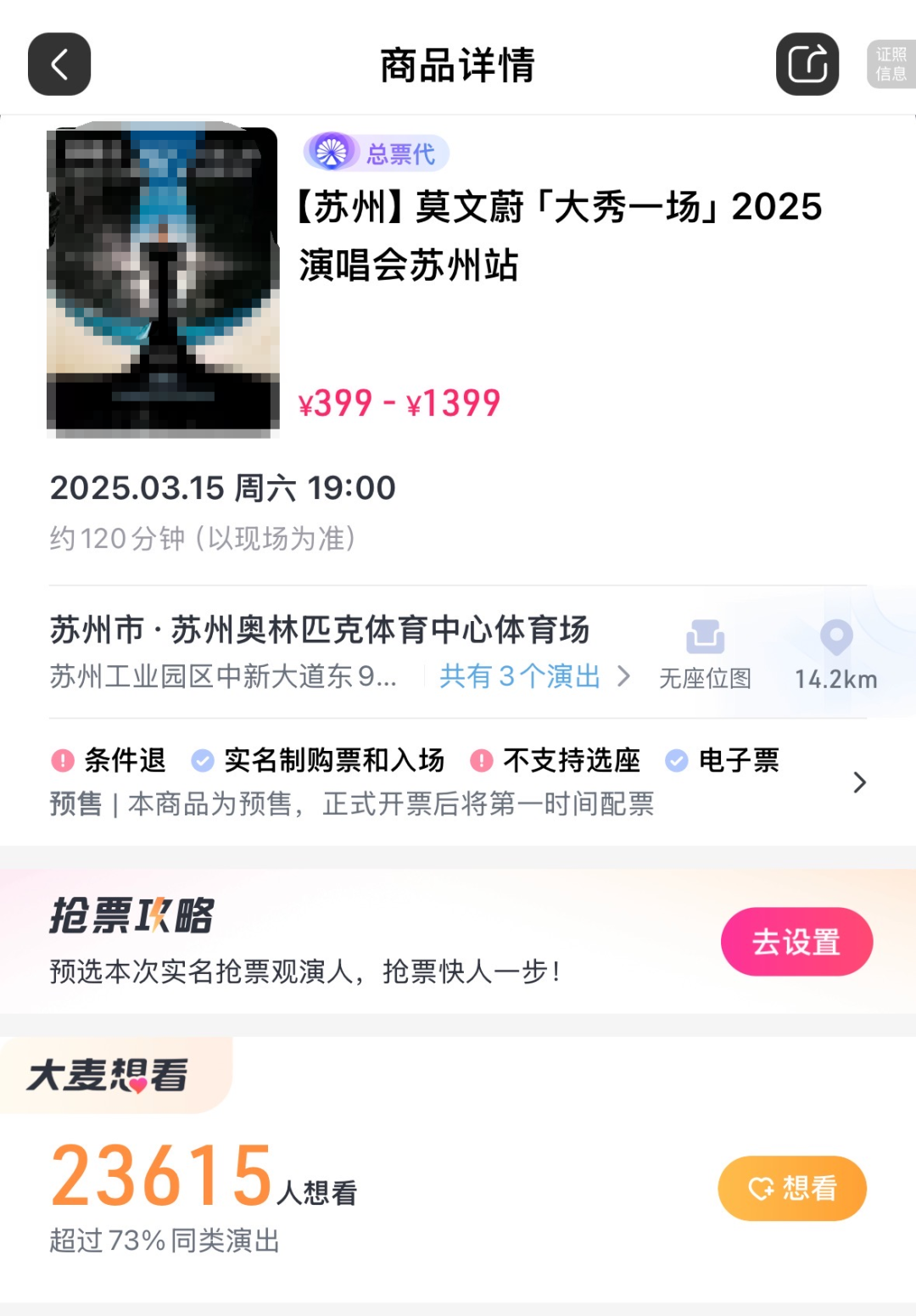Mark the show as 想看
Image resolution: width=916 pixels, height=1316 pixels.
(792, 1188)
